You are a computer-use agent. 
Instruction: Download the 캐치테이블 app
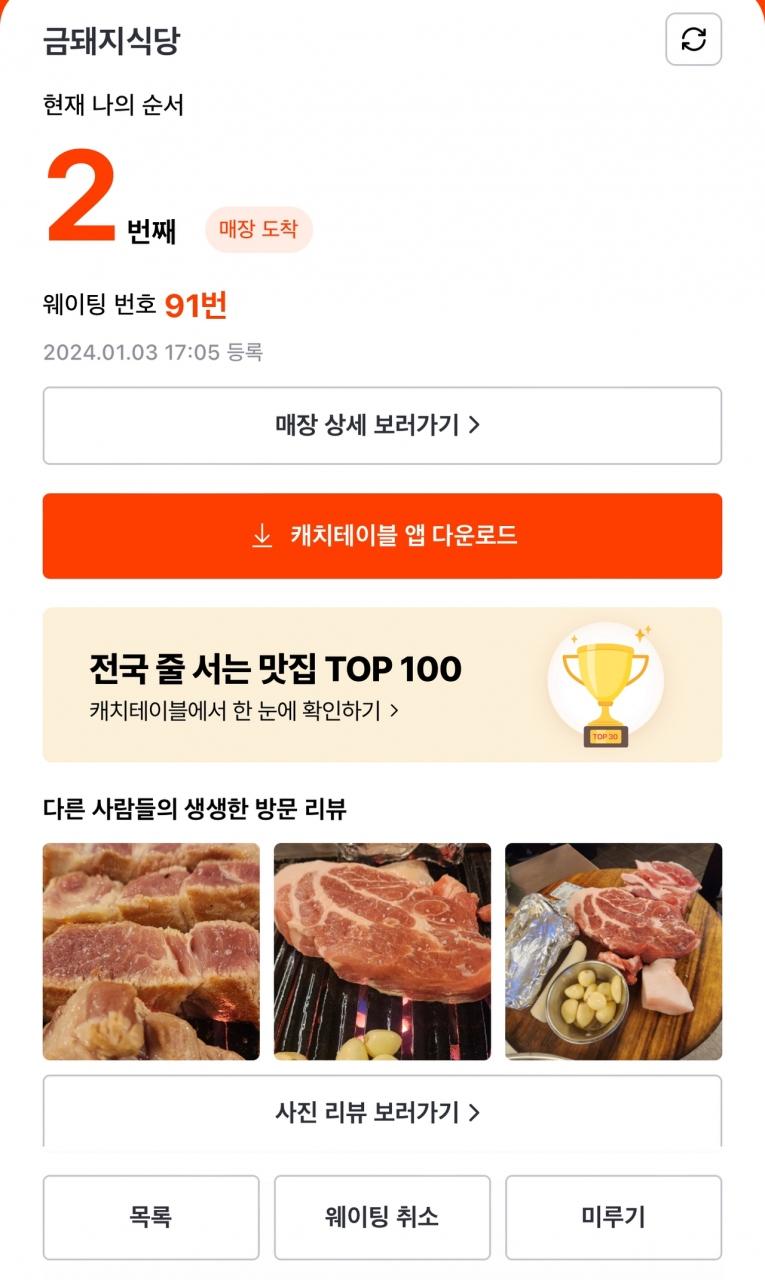(382, 536)
